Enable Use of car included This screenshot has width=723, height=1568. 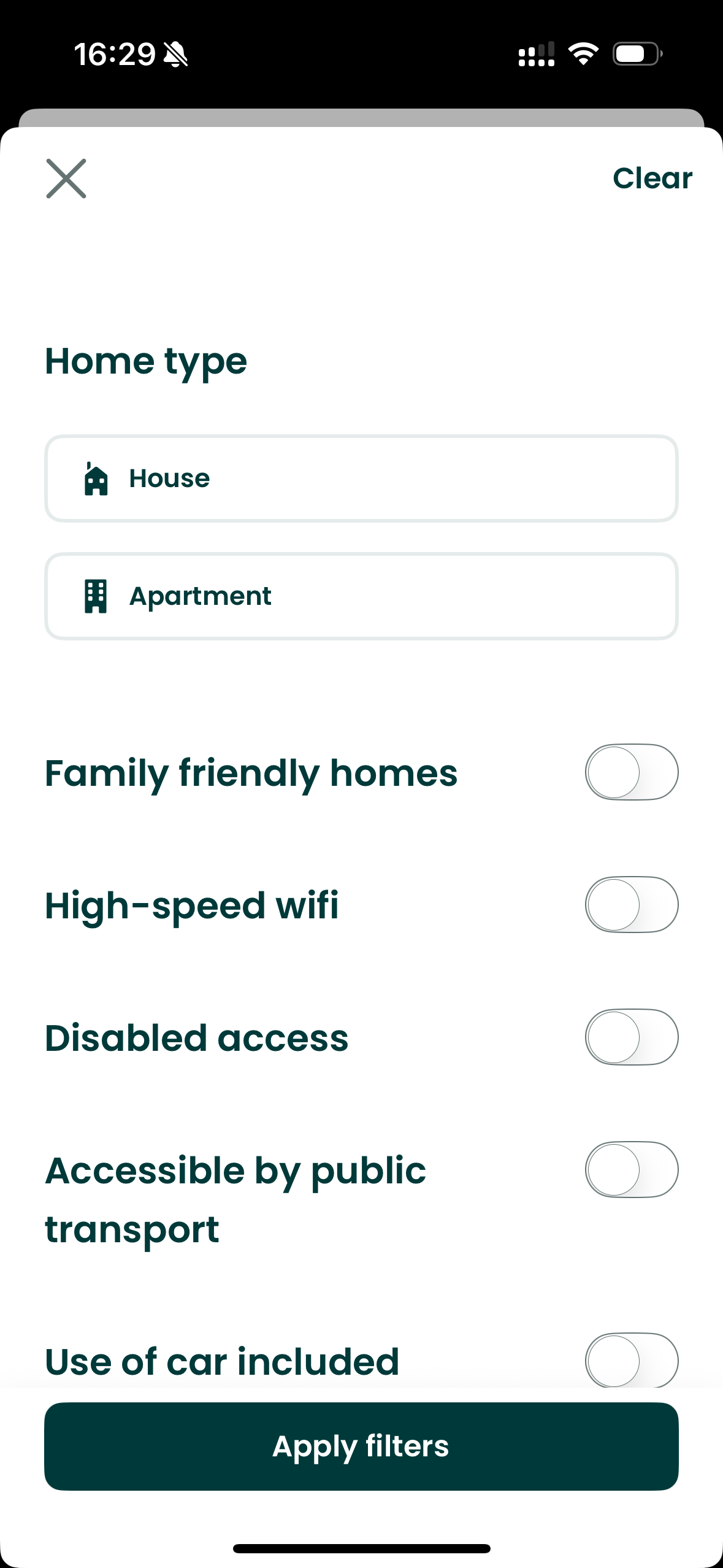(631, 1361)
